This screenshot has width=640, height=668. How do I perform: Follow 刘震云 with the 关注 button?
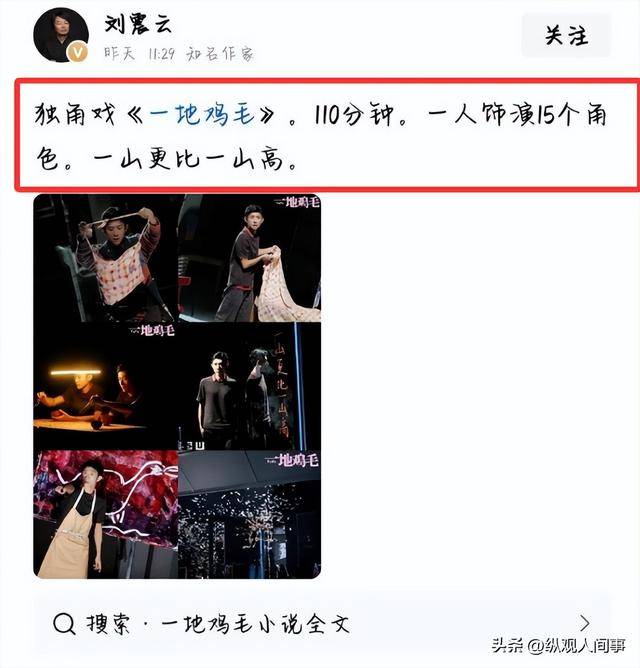565,35
